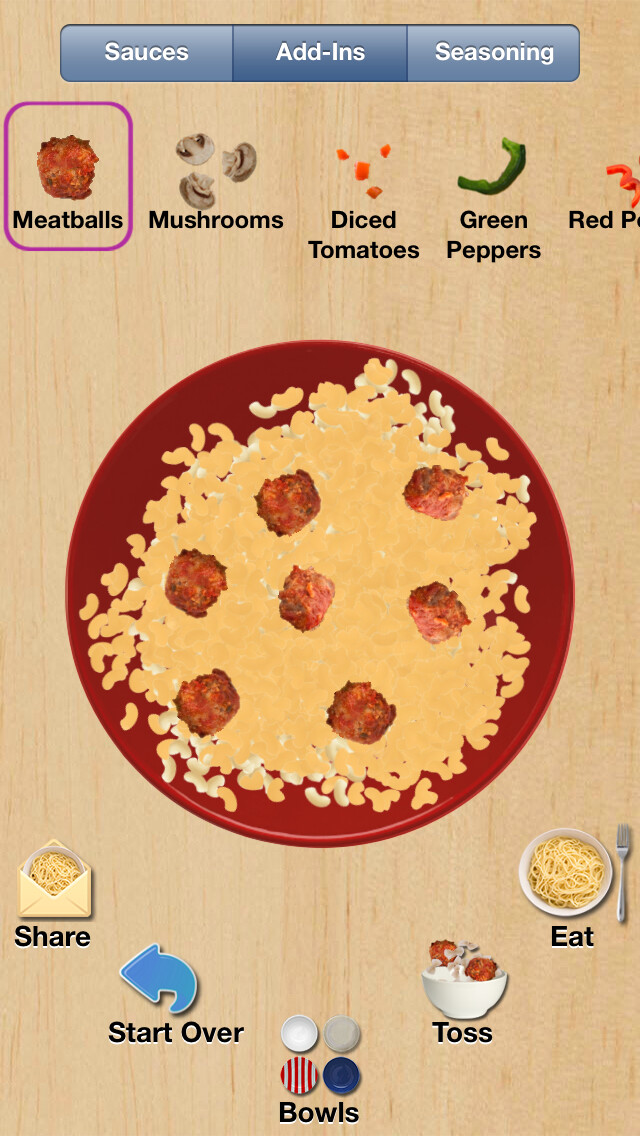The image size is (640, 1136).
Task: Open the Bowls selection
Action: click(320, 1068)
